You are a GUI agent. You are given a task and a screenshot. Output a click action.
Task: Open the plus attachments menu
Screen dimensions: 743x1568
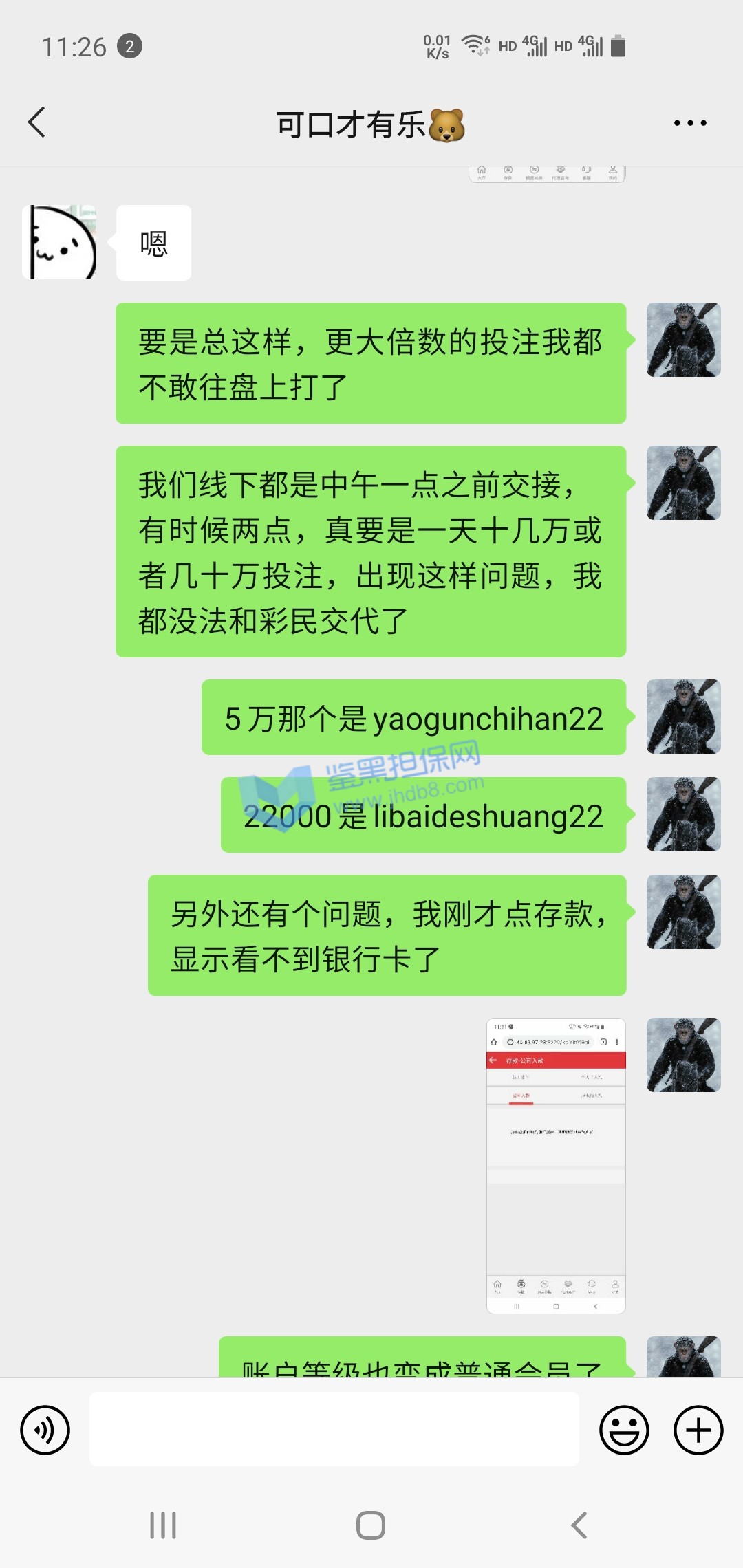(x=698, y=1430)
